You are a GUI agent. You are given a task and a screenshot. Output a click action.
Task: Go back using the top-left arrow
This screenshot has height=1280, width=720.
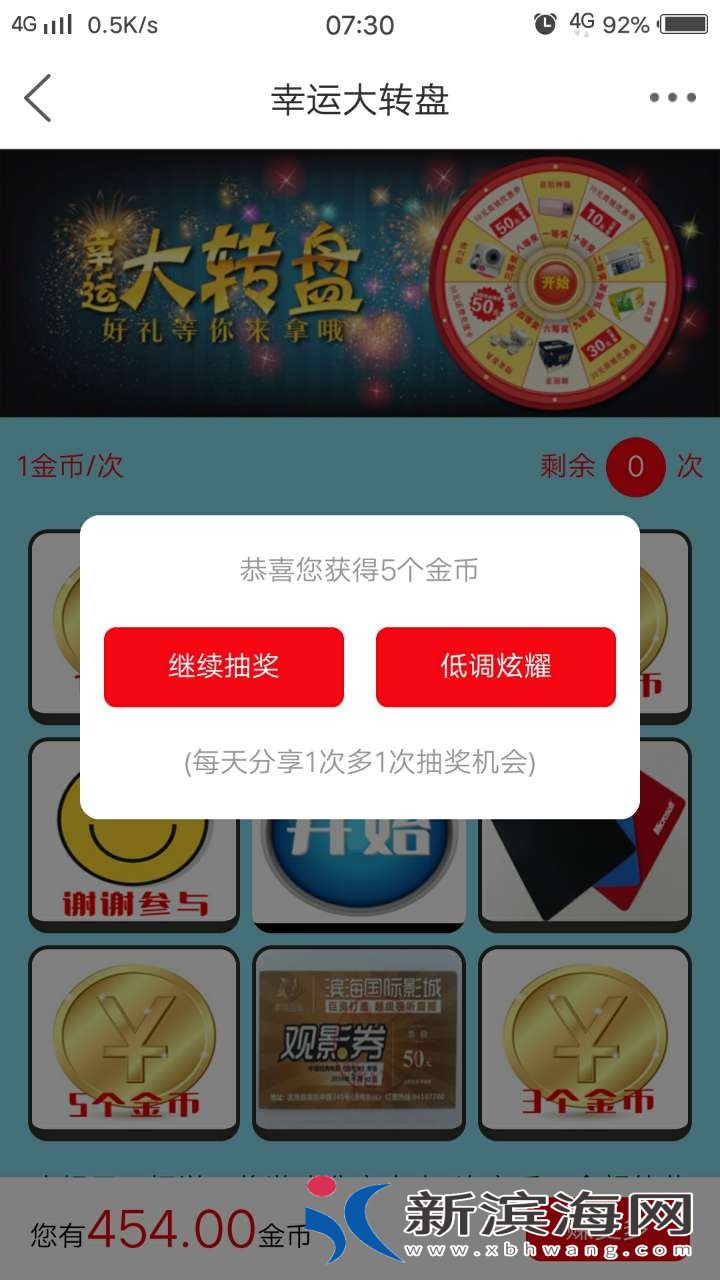[x=38, y=99]
